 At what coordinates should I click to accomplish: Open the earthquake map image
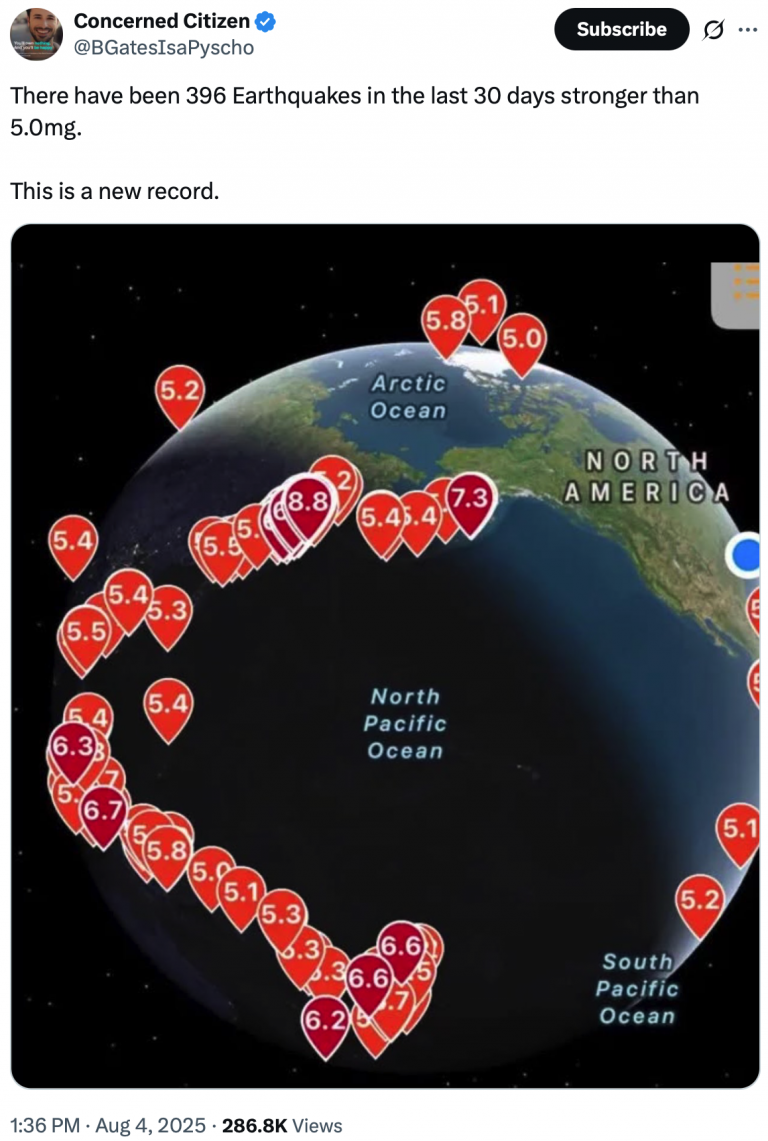pyautogui.click(x=385, y=655)
